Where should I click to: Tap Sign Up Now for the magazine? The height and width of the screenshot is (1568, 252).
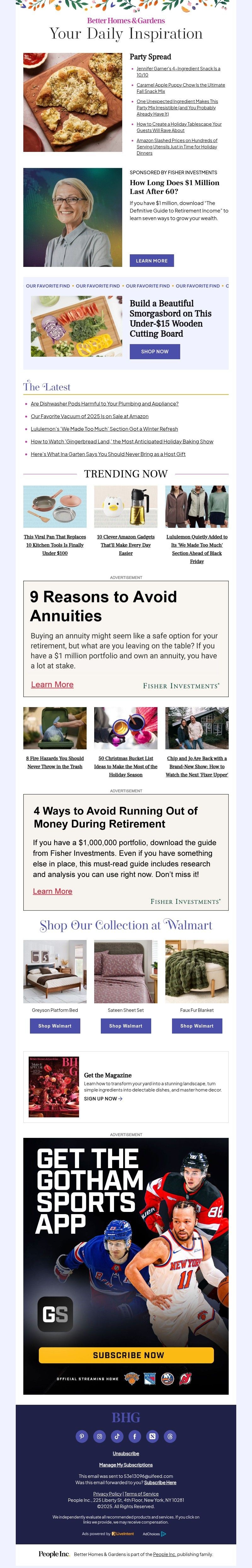pos(103,1099)
